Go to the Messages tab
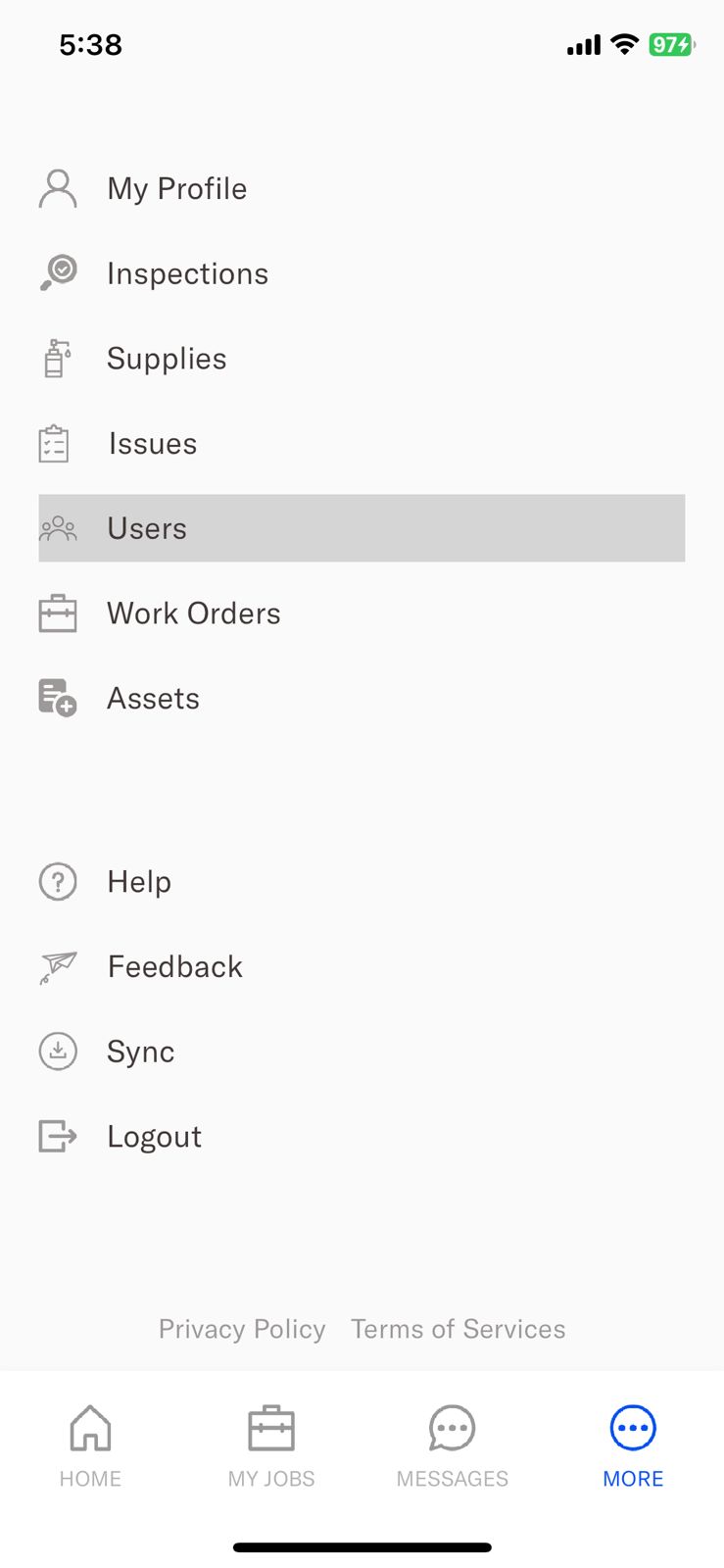This screenshot has width=724, height=1568. (452, 1446)
